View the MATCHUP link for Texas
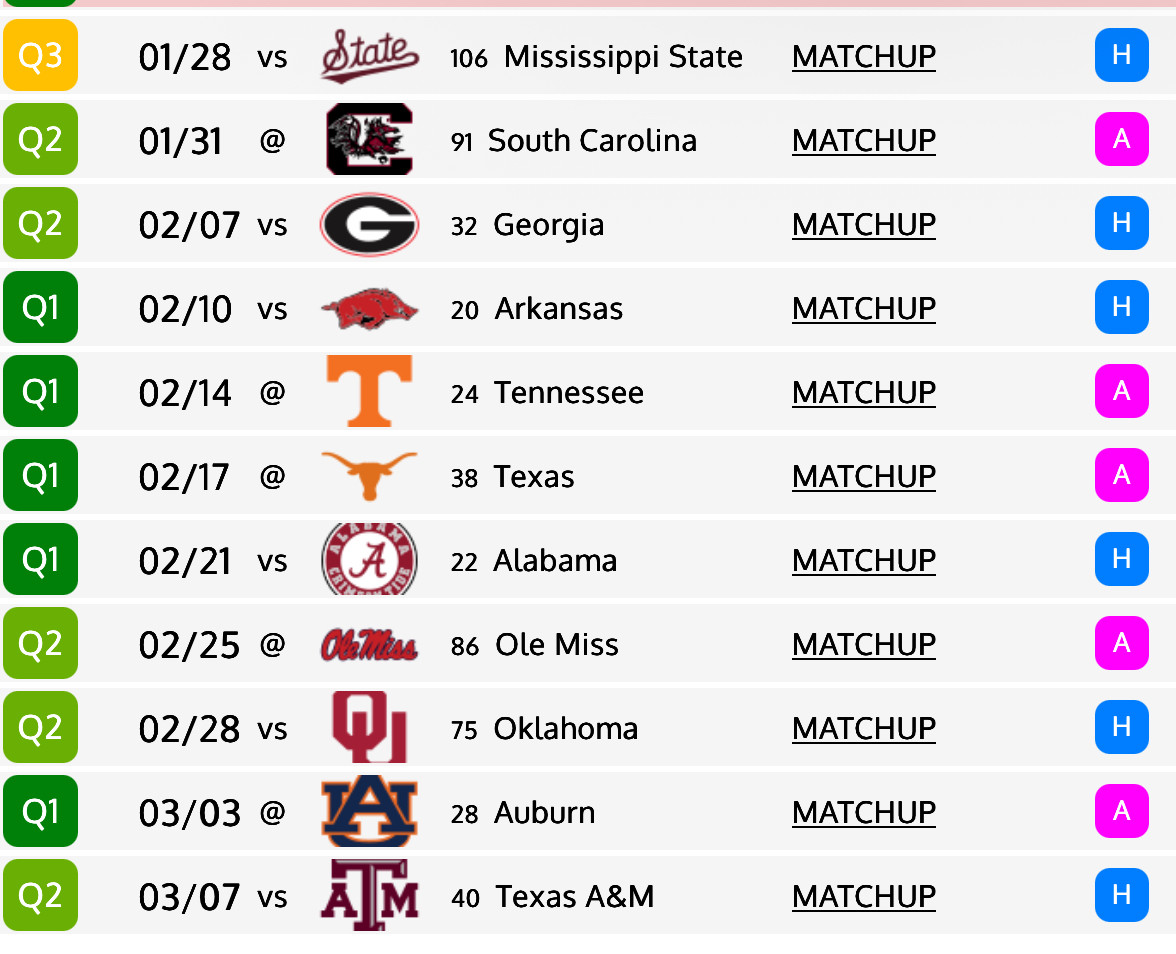 tap(863, 476)
